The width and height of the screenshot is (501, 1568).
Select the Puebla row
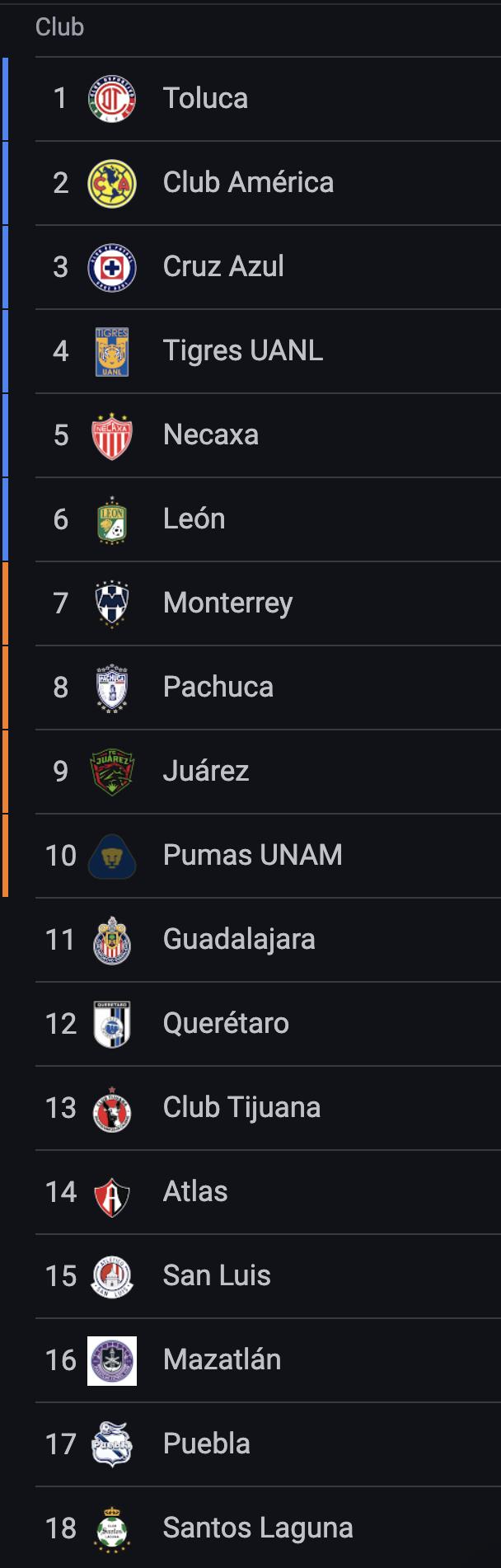(207, 1444)
